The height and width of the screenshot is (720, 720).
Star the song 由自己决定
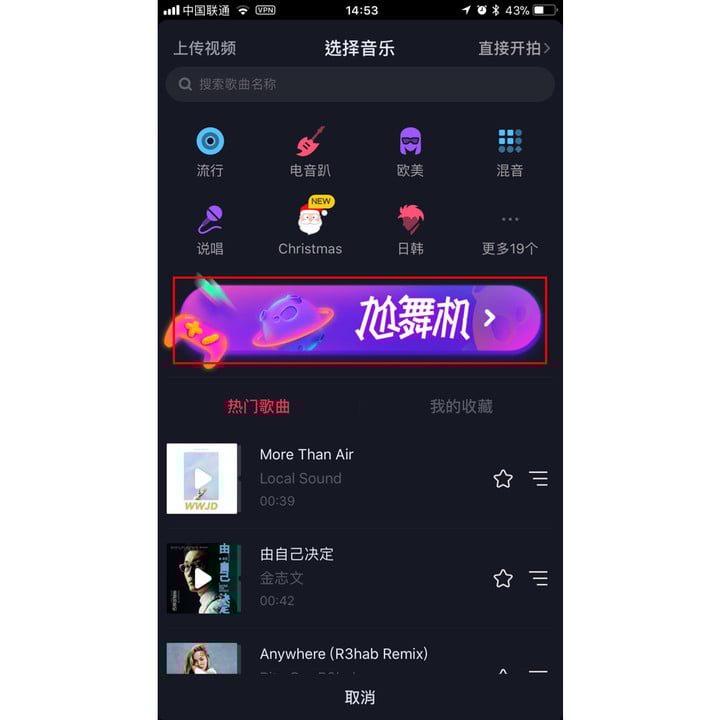[x=503, y=578]
